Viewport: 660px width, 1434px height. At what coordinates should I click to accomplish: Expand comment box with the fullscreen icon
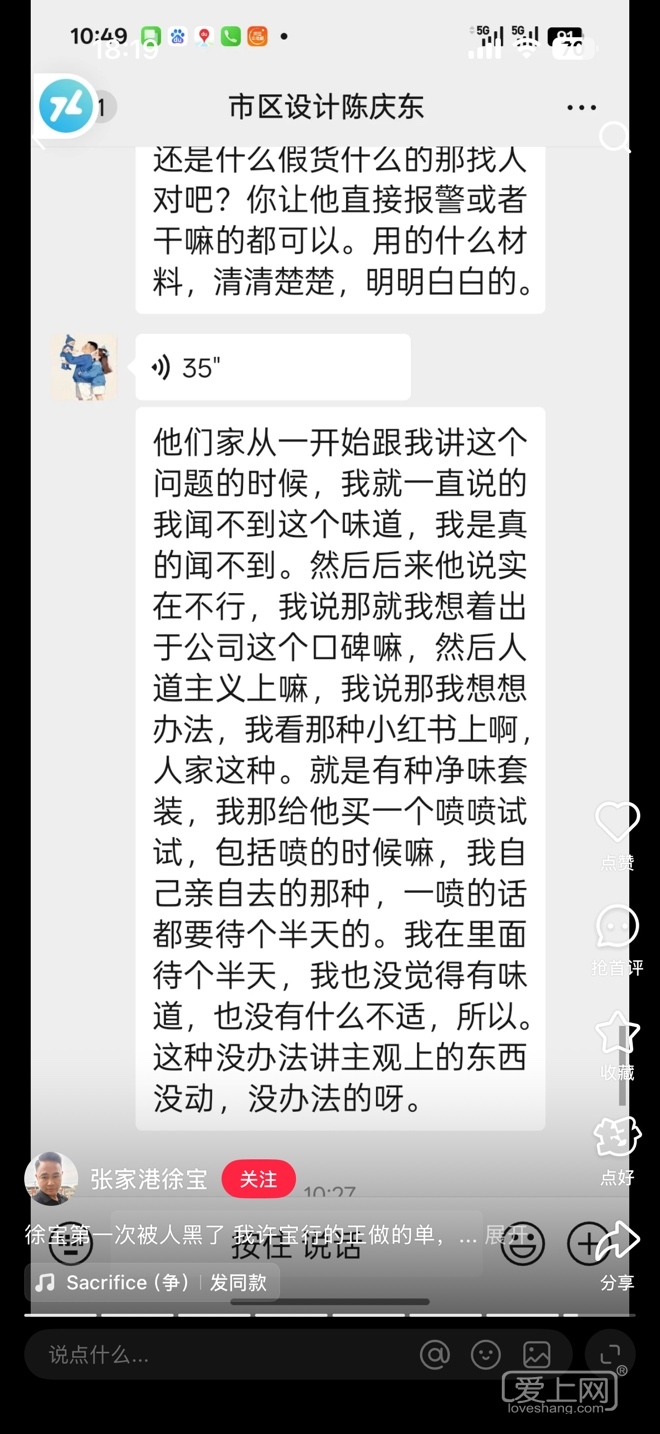(610, 1355)
